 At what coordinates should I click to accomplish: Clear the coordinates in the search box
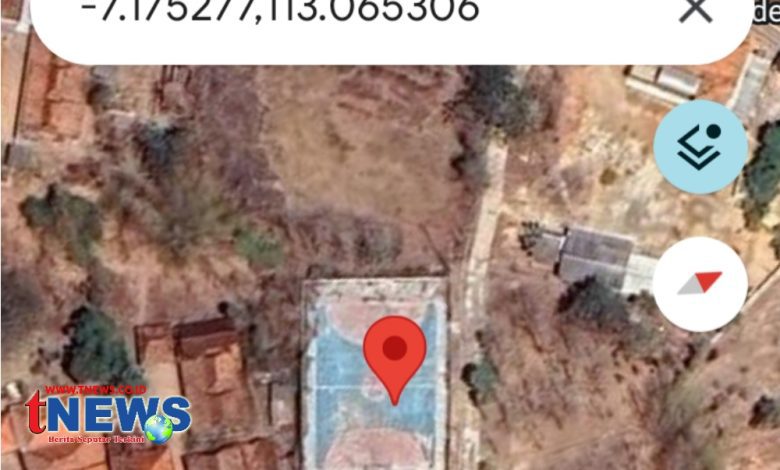(x=695, y=12)
